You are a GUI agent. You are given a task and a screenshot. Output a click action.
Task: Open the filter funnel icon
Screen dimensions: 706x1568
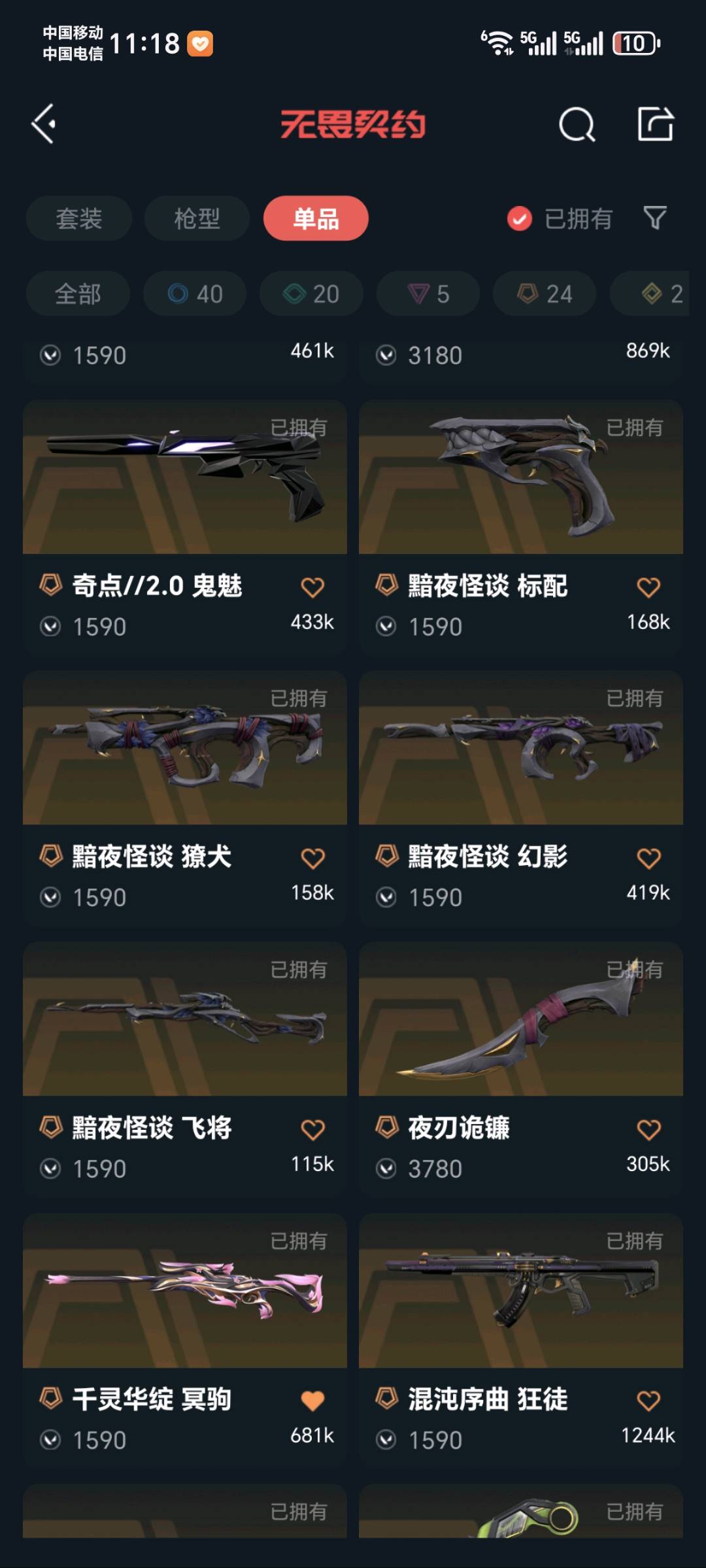654,218
